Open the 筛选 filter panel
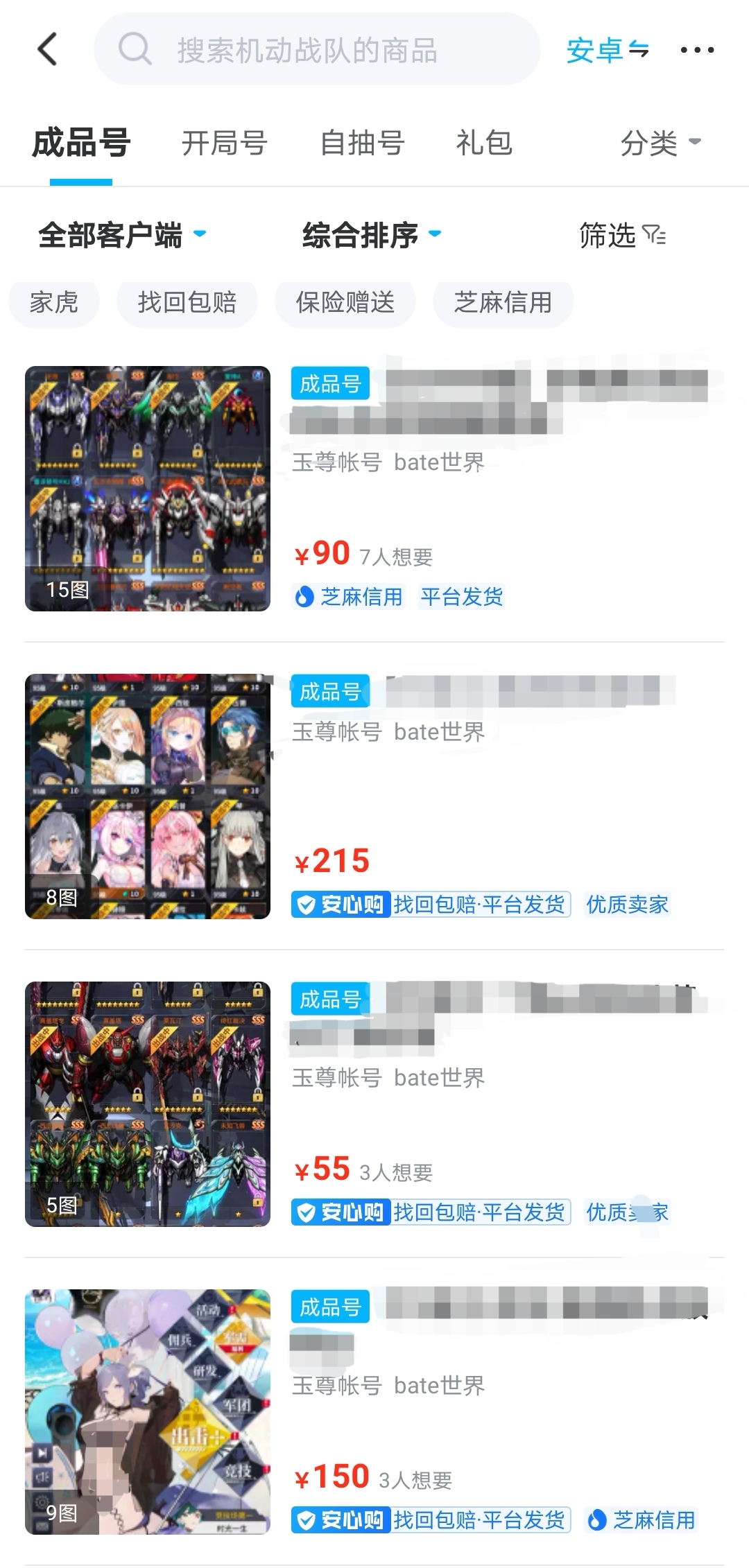The width and height of the screenshot is (749, 1568). (x=622, y=236)
